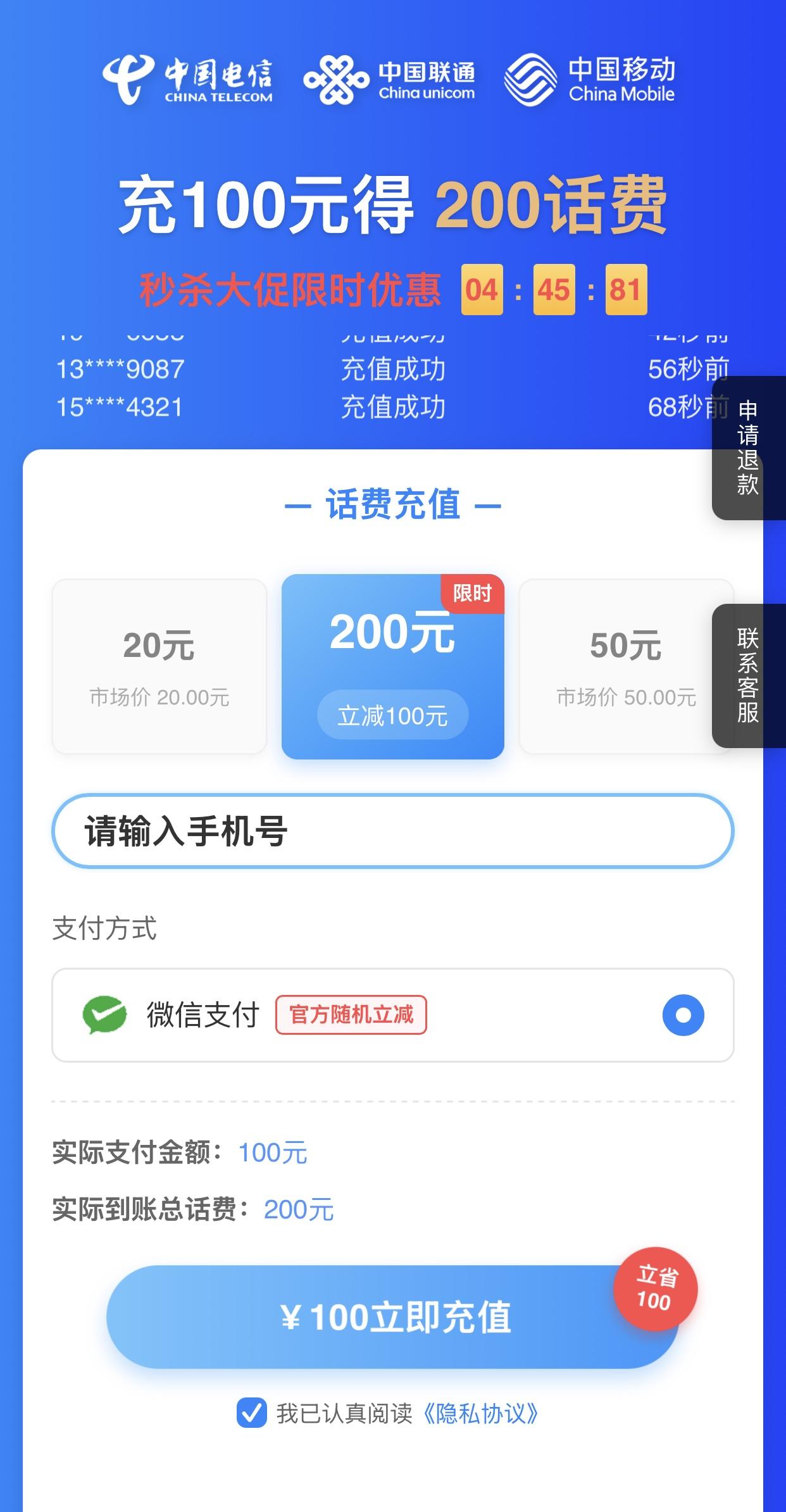The height and width of the screenshot is (1512, 786).
Task: Open 联系客服 customer service
Action: (x=748, y=675)
